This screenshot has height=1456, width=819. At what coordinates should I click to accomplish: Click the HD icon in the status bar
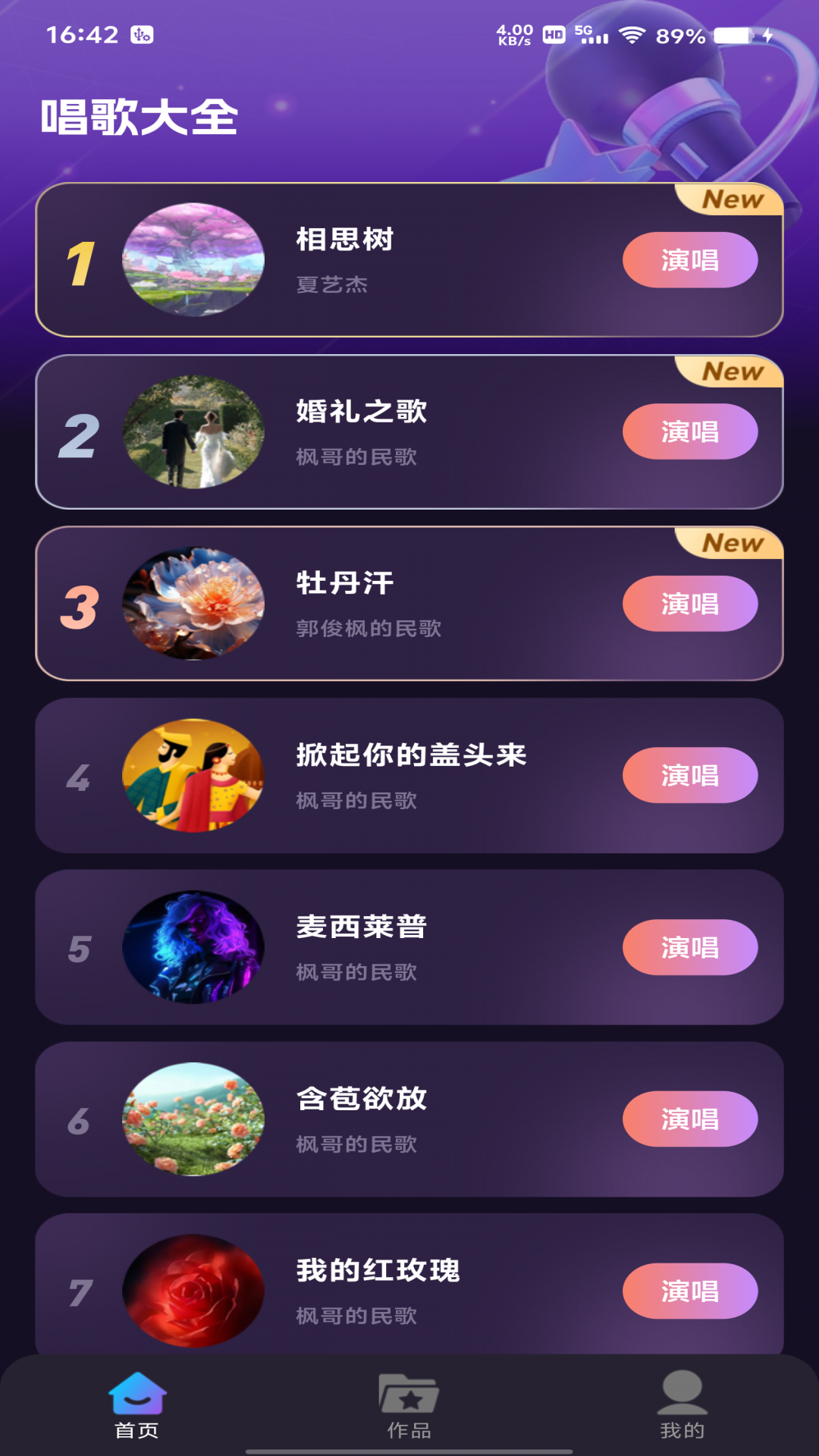[553, 33]
